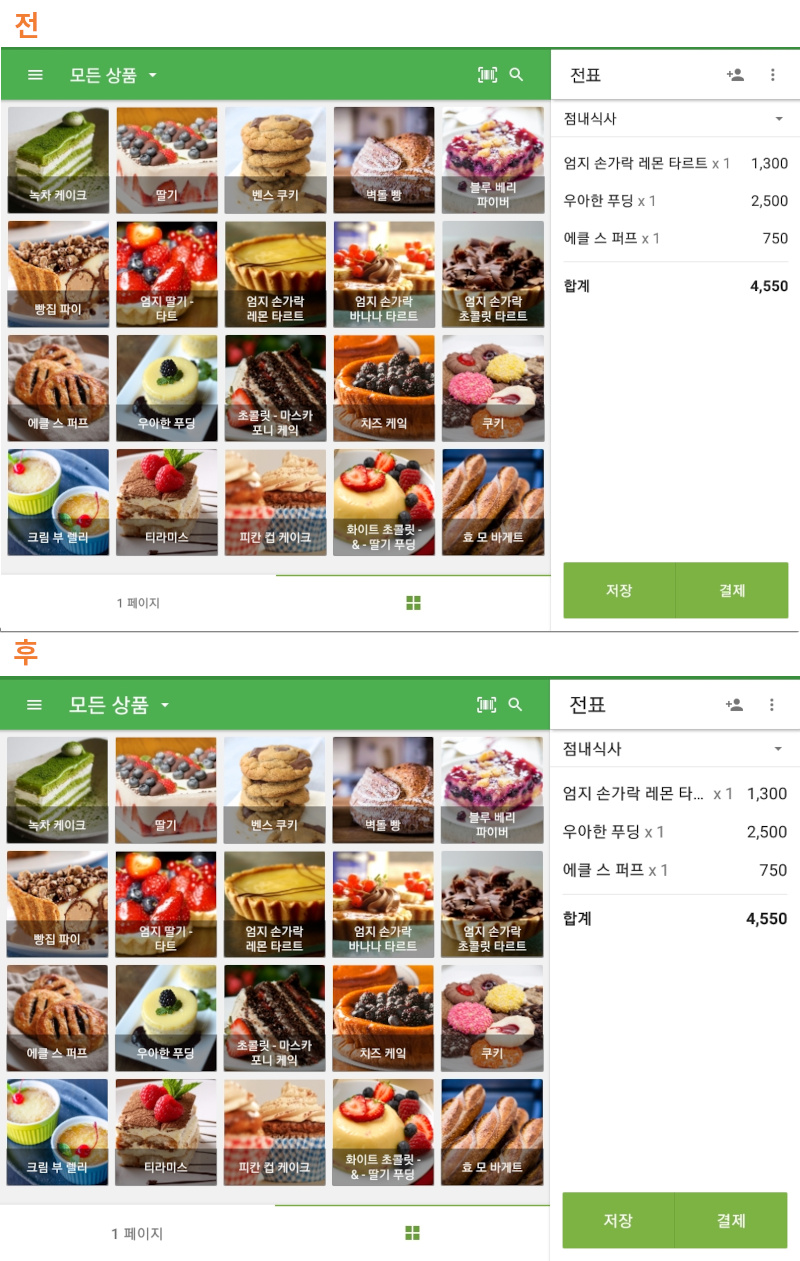Collapse the 모든 상품 dropdown arrow
800x1261 pixels.
(x=153, y=75)
